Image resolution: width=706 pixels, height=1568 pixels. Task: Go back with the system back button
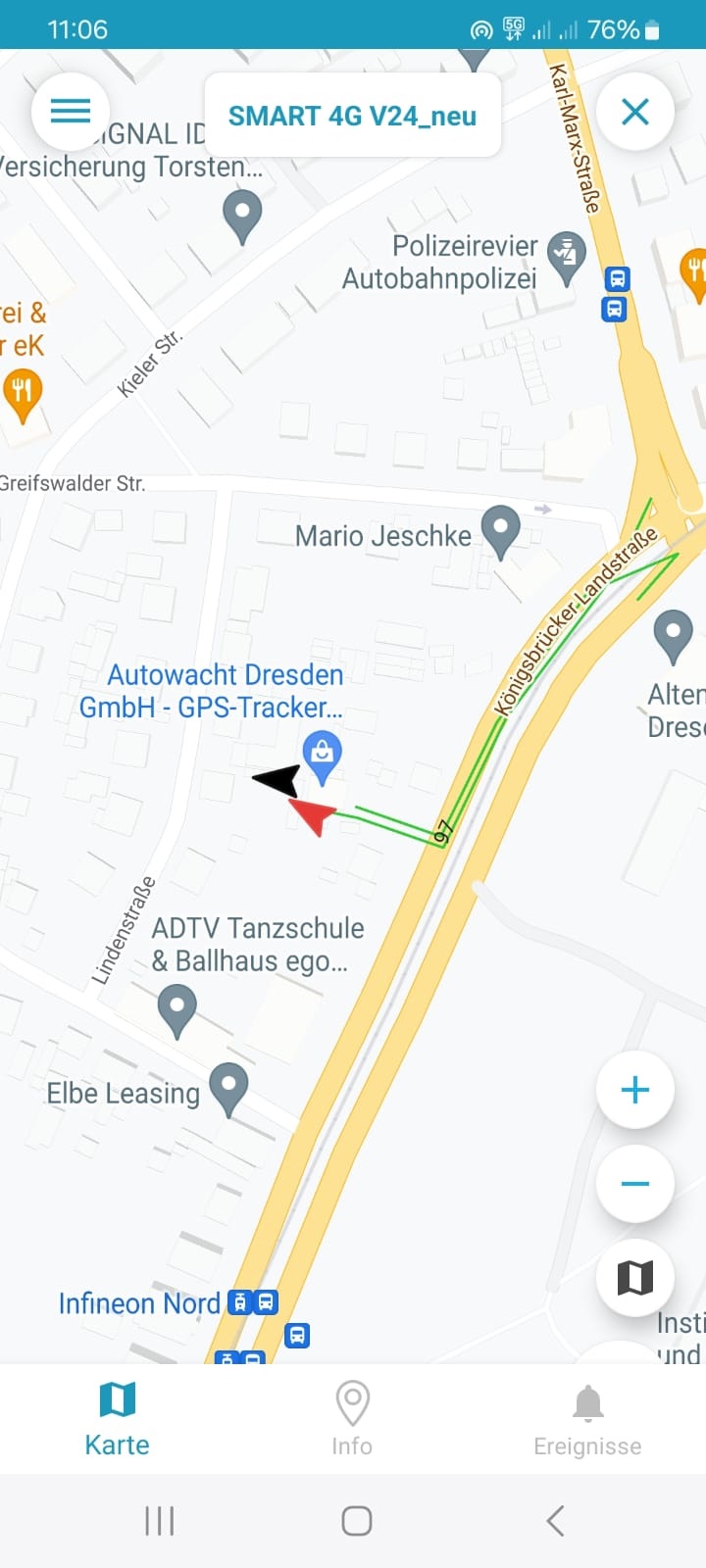555,1521
